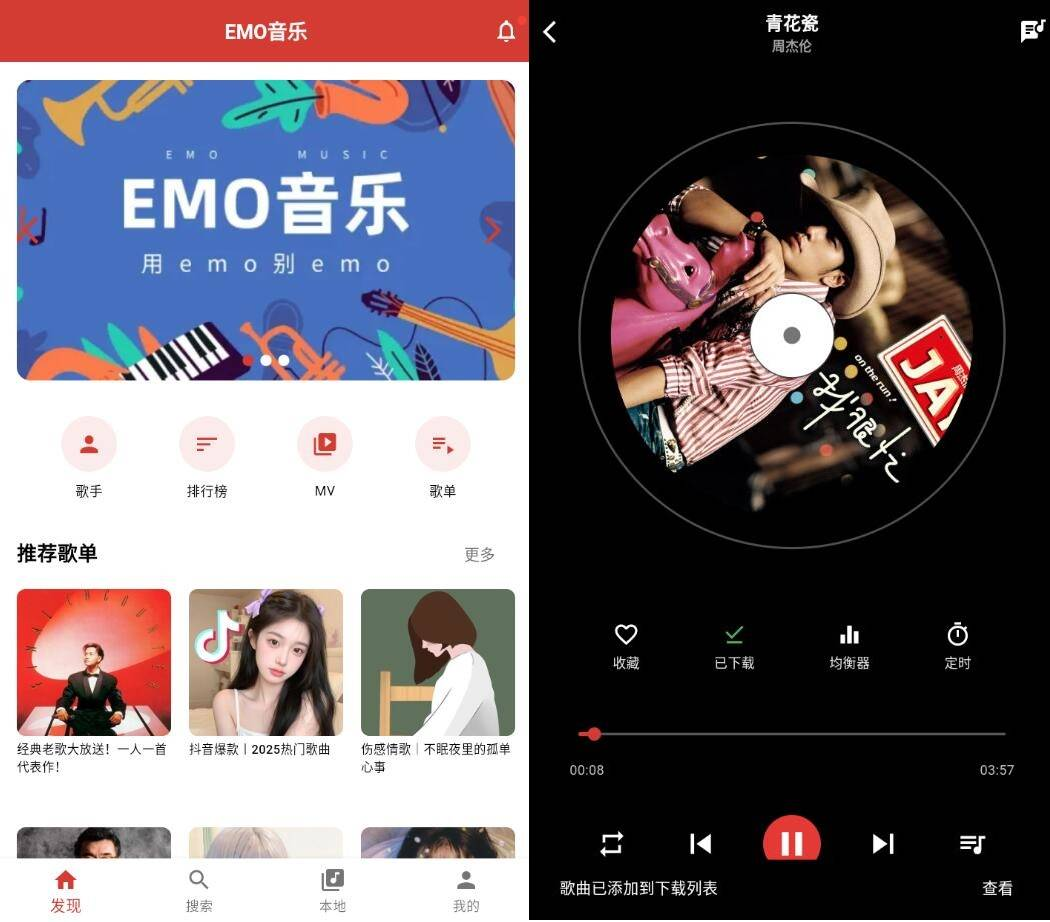
Task: View 更多 recommended playlists
Action: point(479,554)
